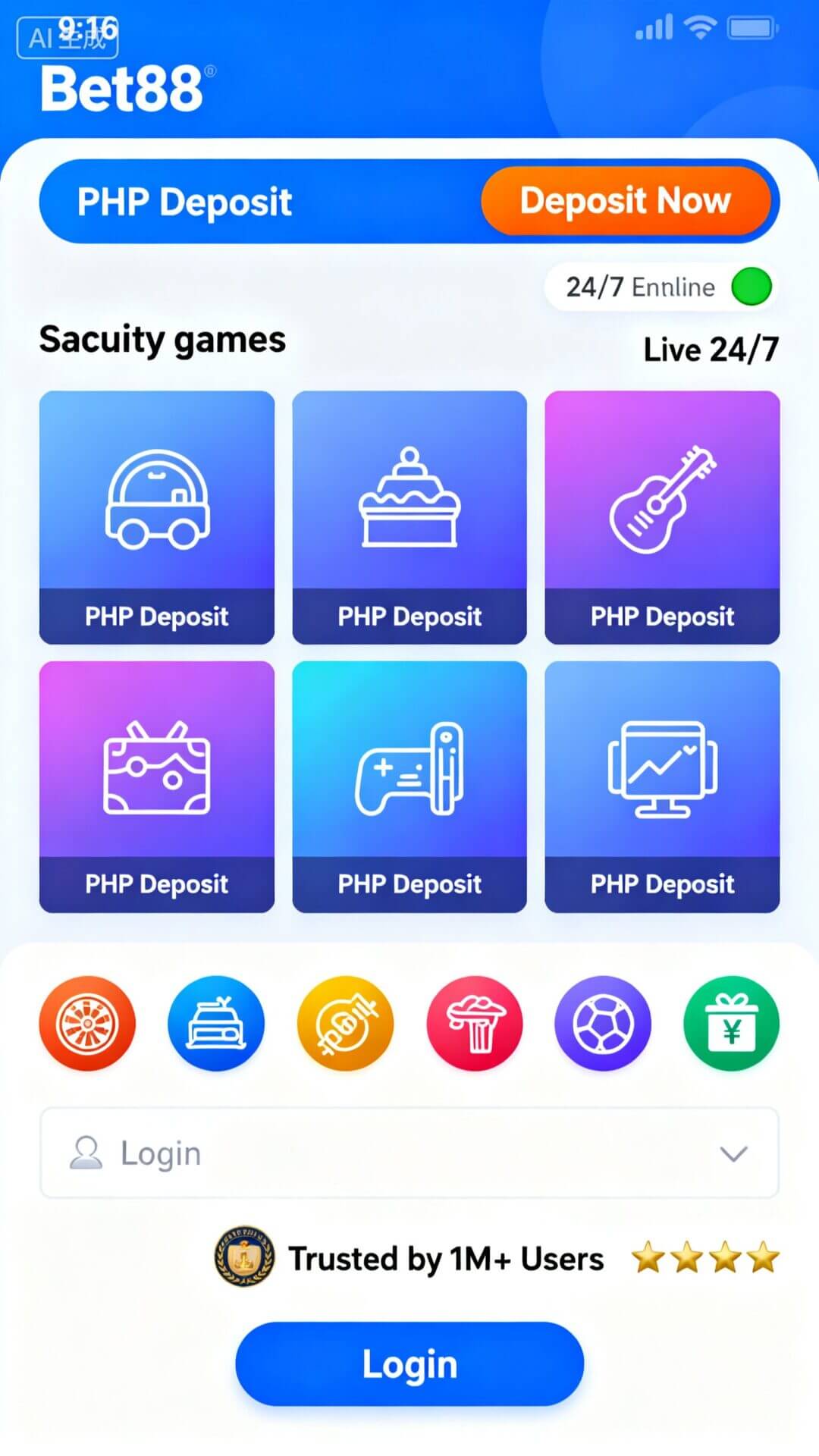Expand the Login dropdown field
The width and height of the screenshot is (819, 1456).
point(409,1153)
